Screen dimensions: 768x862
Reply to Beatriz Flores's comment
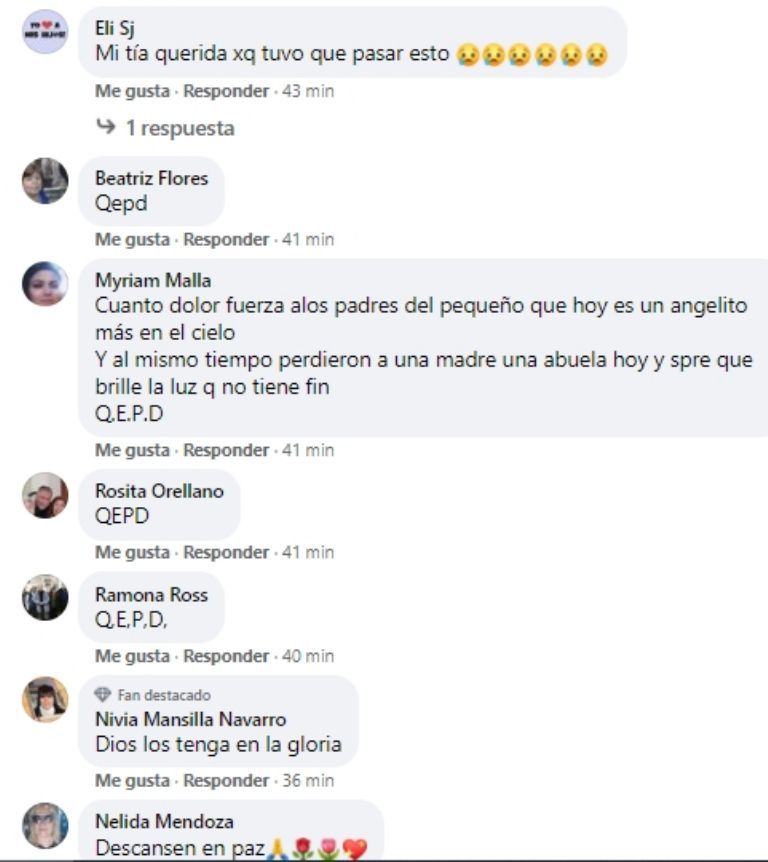[x=226, y=239]
